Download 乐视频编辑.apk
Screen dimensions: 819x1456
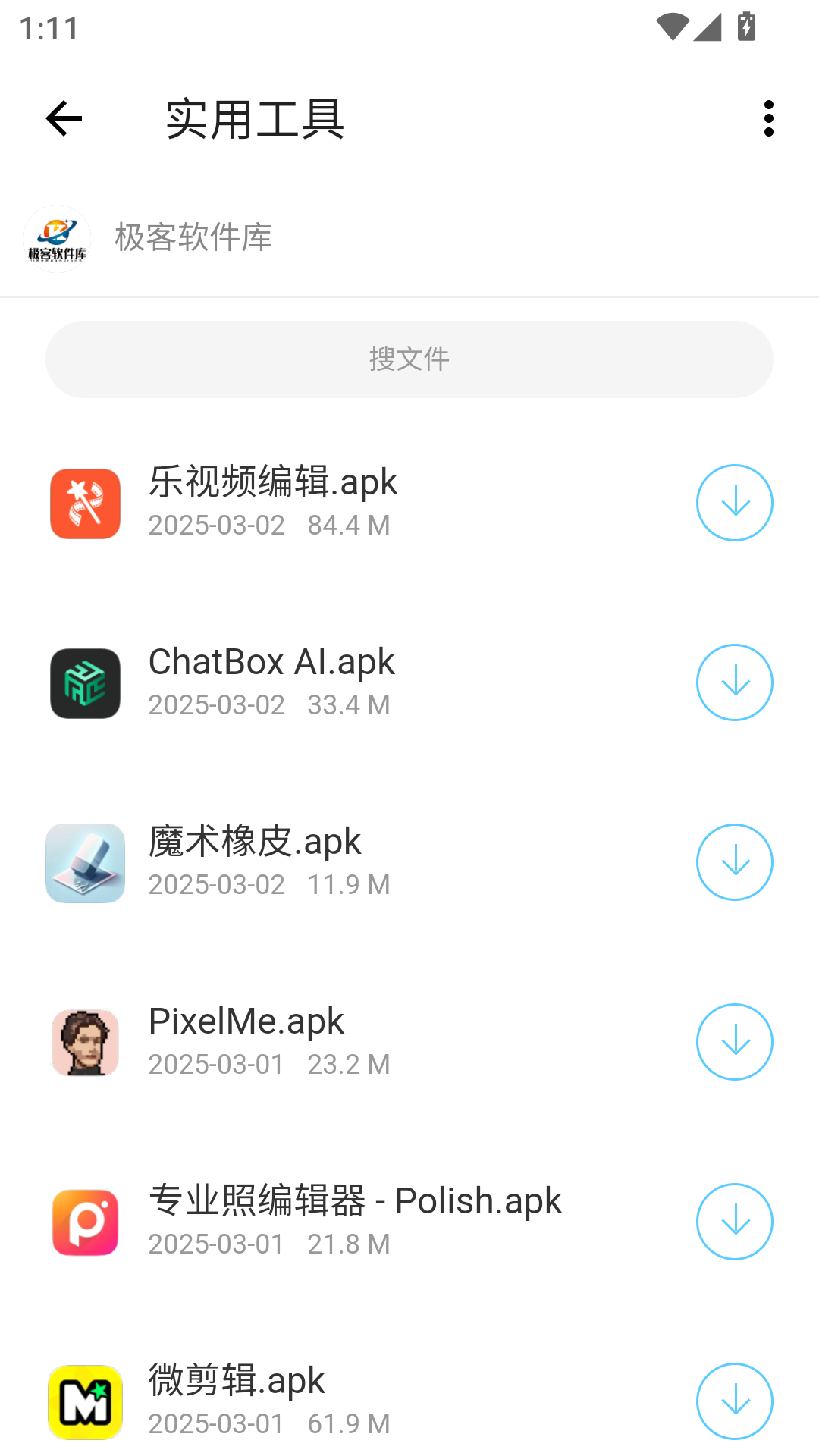click(x=734, y=503)
